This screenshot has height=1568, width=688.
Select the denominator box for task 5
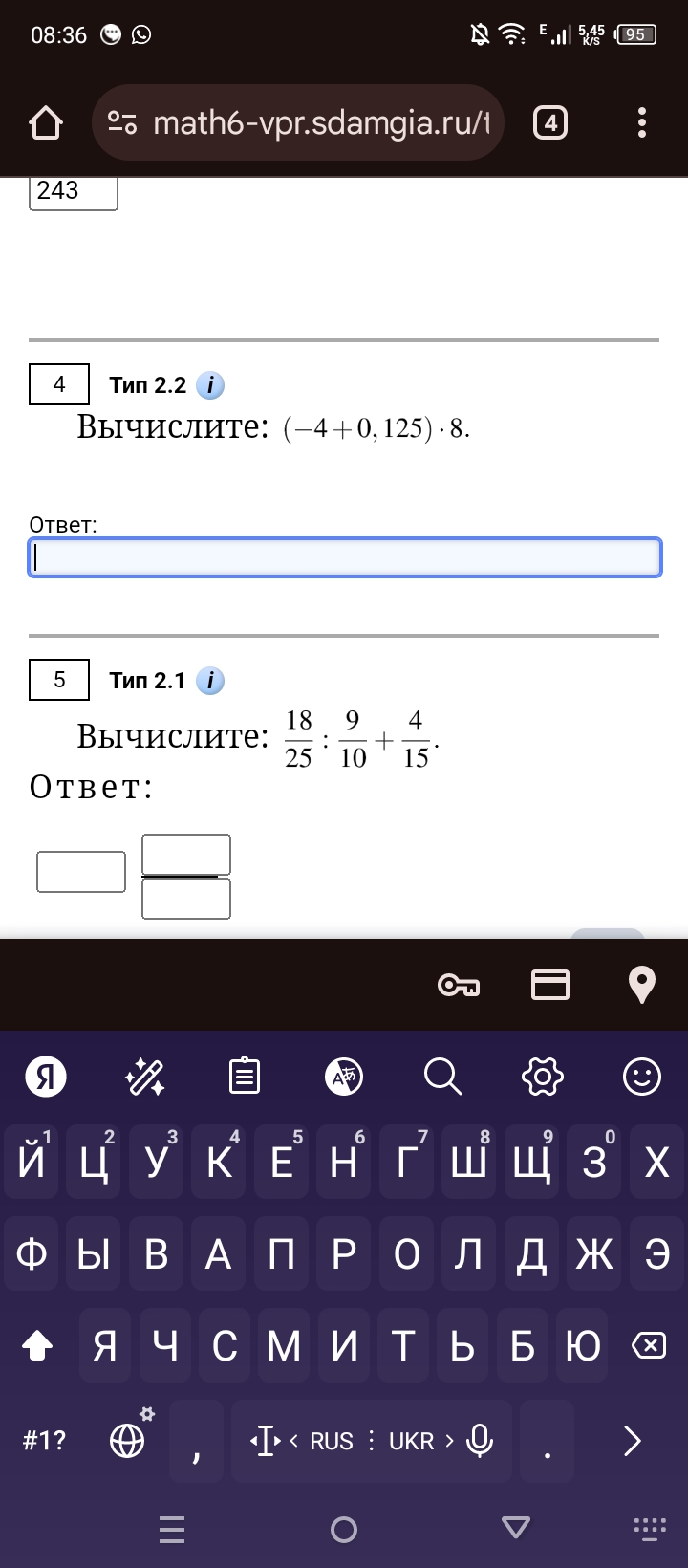[186, 899]
